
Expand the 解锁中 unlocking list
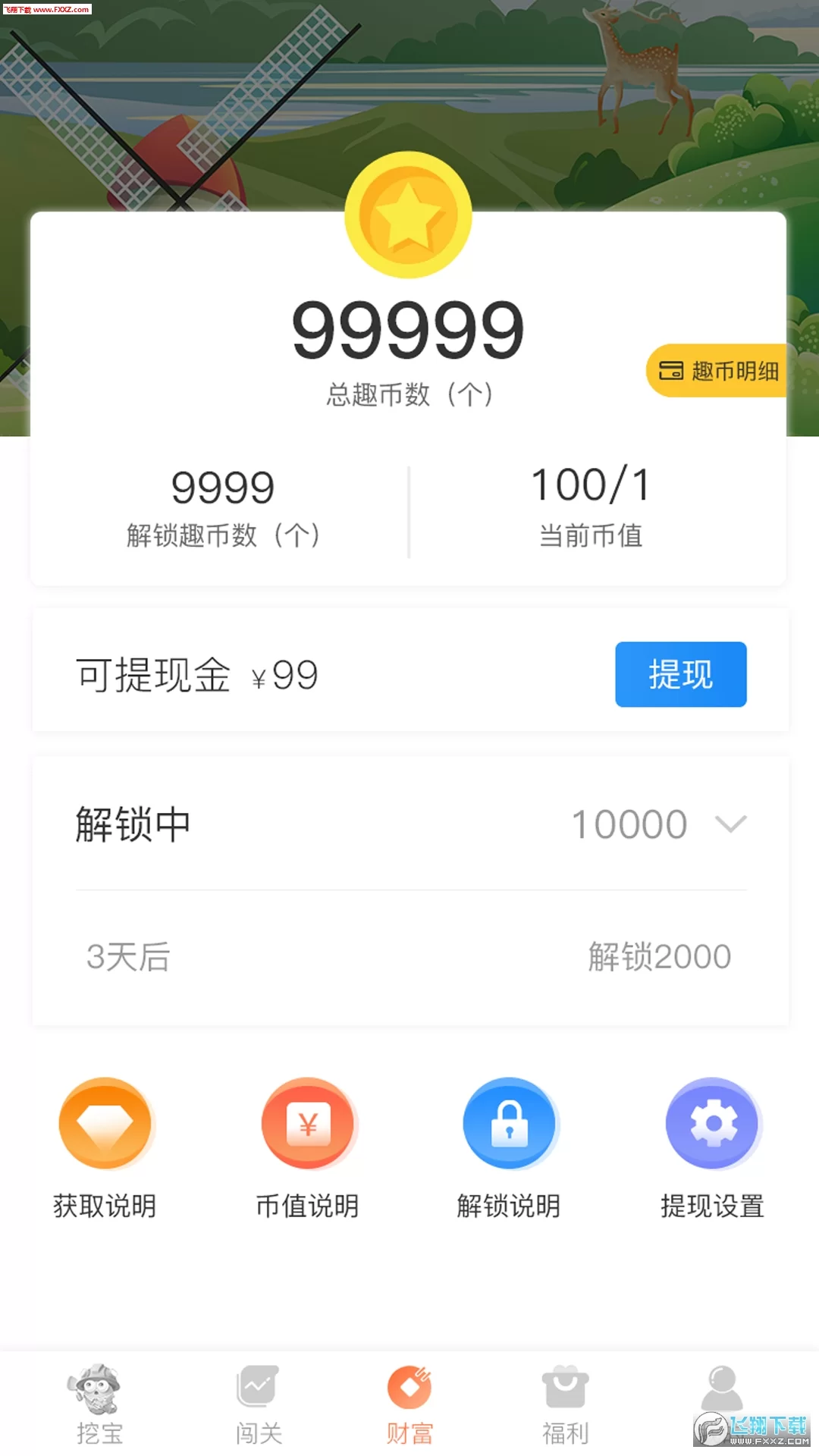pyautogui.click(x=730, y=824)
